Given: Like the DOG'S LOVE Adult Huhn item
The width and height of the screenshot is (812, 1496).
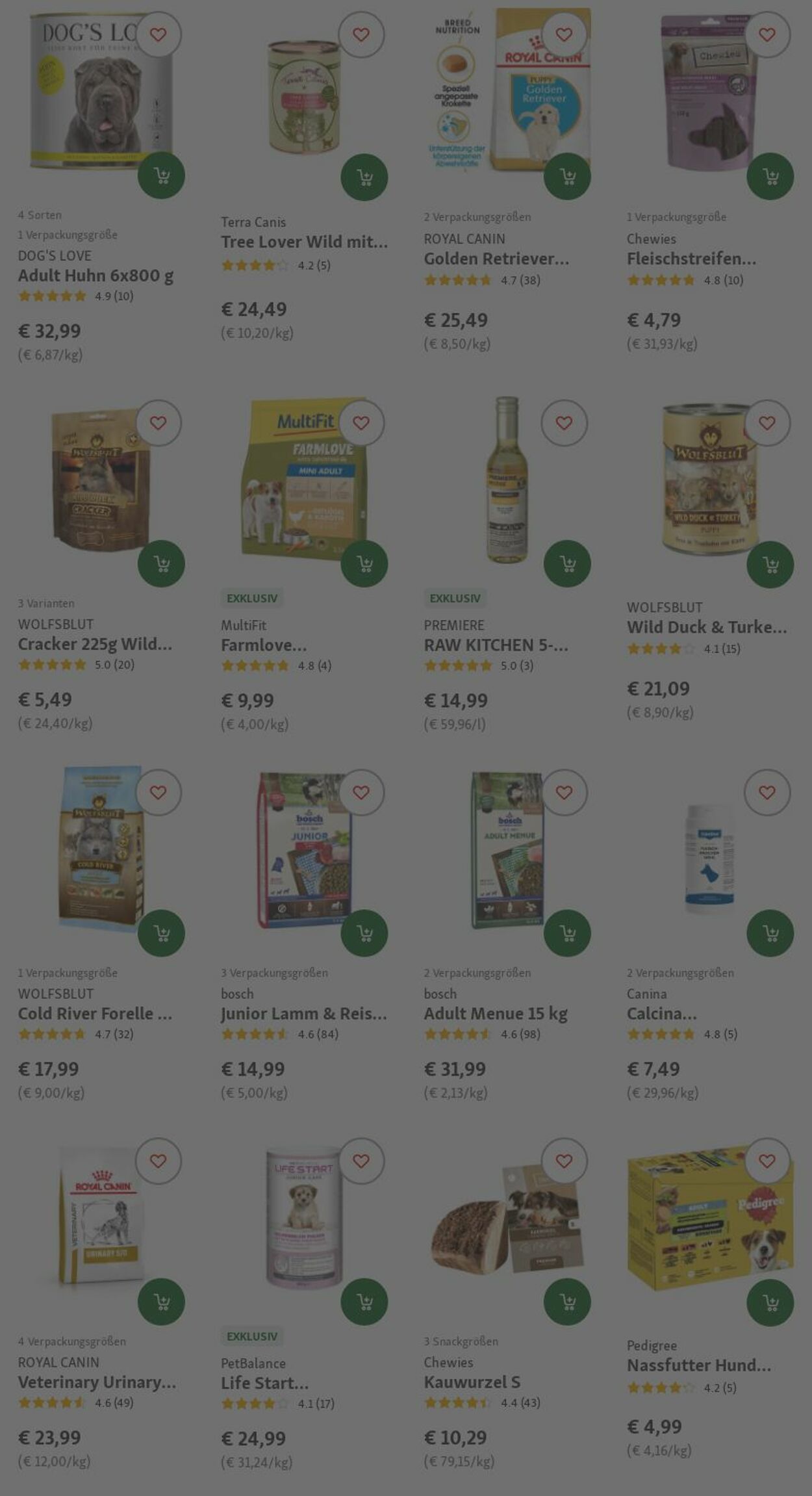Looking at the screenshot, I should coord(158,34).
